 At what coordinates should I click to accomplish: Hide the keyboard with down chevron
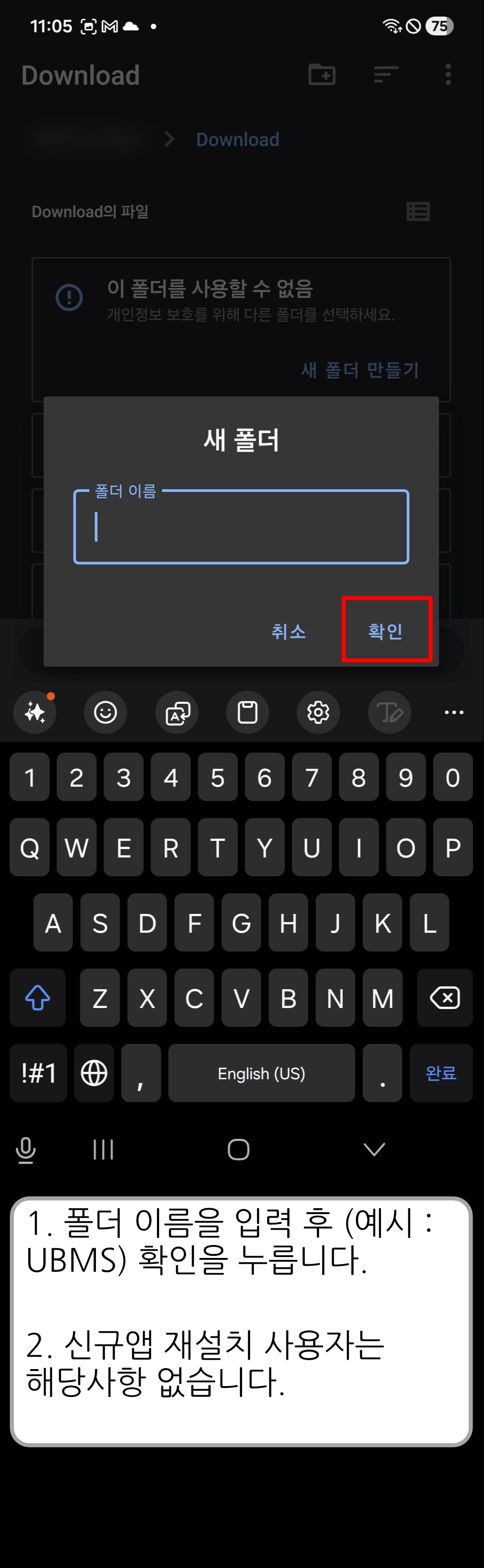pos(374,1149)
